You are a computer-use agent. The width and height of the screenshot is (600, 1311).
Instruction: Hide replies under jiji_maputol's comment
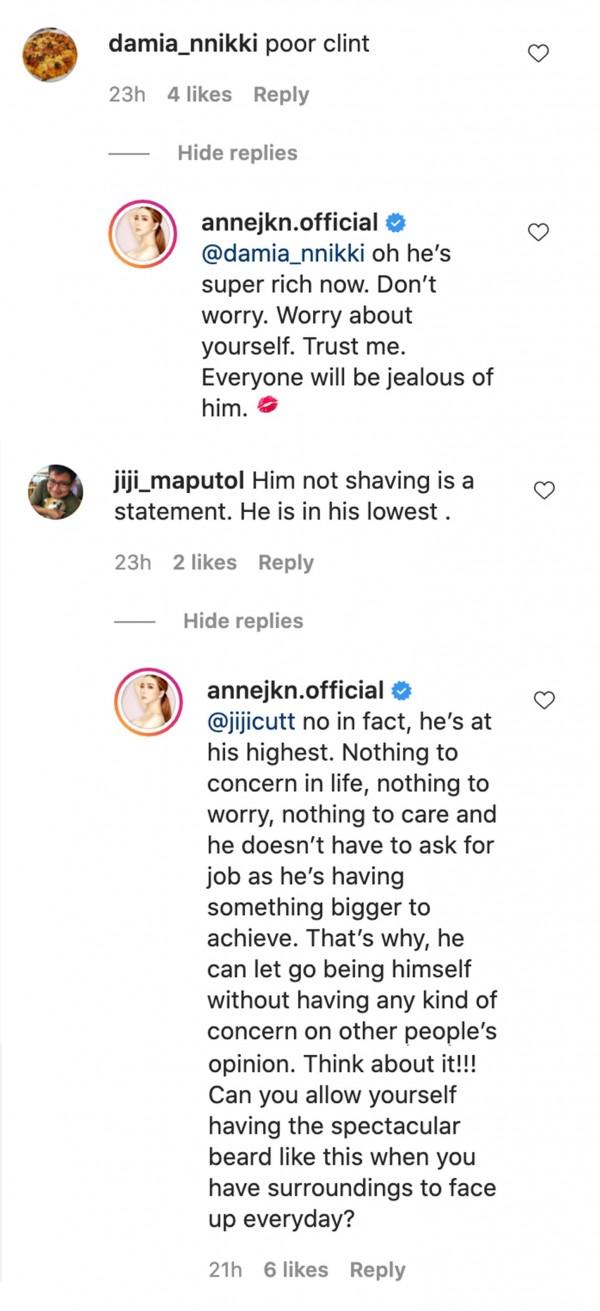pos(243,621)
